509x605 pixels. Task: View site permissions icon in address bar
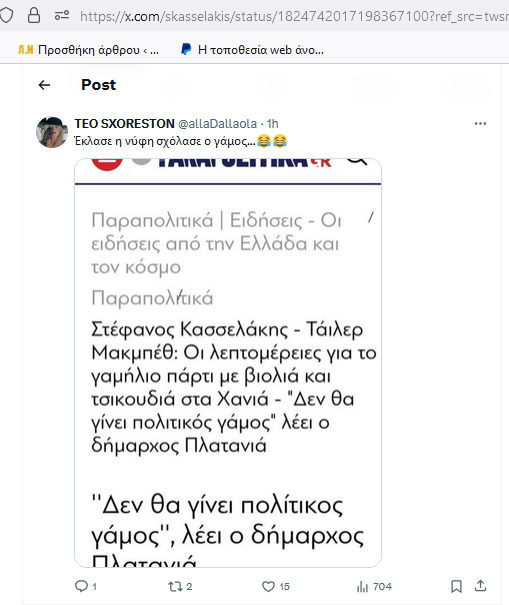pyautogui.click(x=62, y=16)
